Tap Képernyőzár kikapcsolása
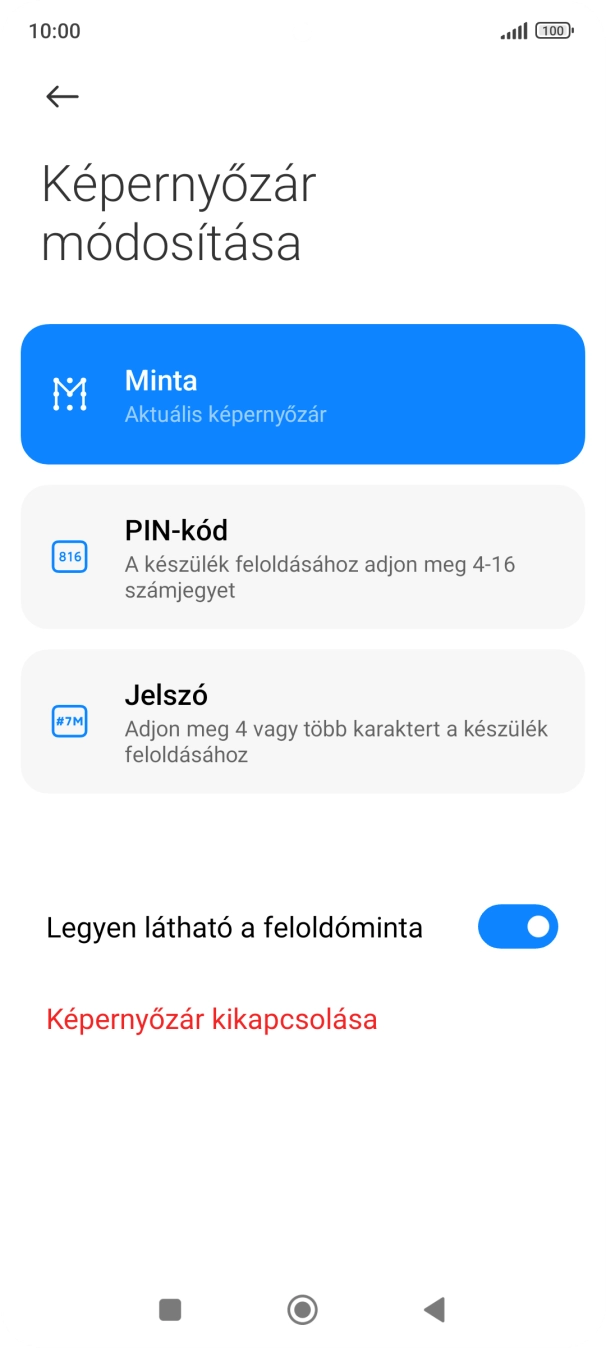 [x=212, y=1020]
